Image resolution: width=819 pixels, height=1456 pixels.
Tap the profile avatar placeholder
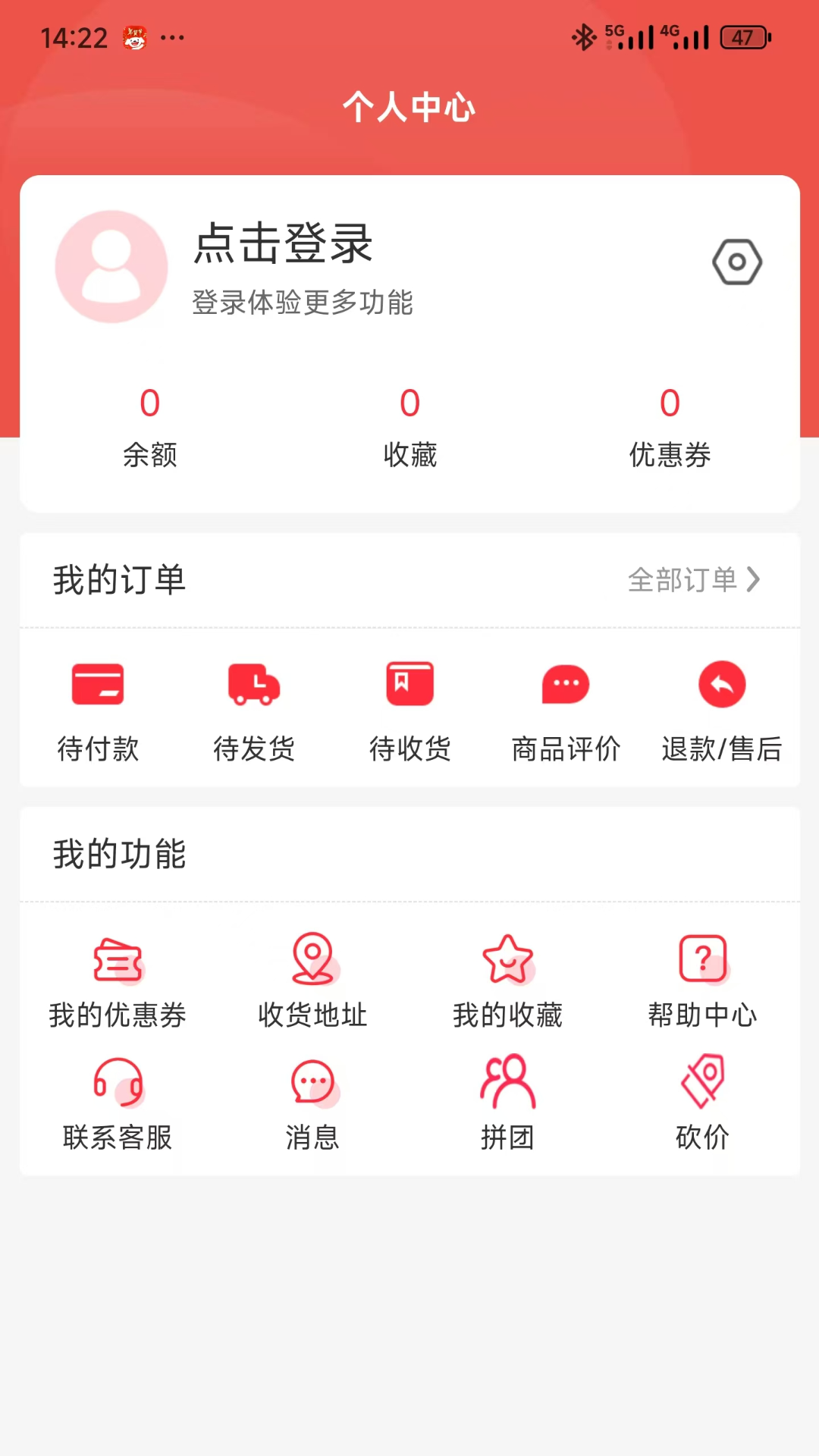point(111,267)
